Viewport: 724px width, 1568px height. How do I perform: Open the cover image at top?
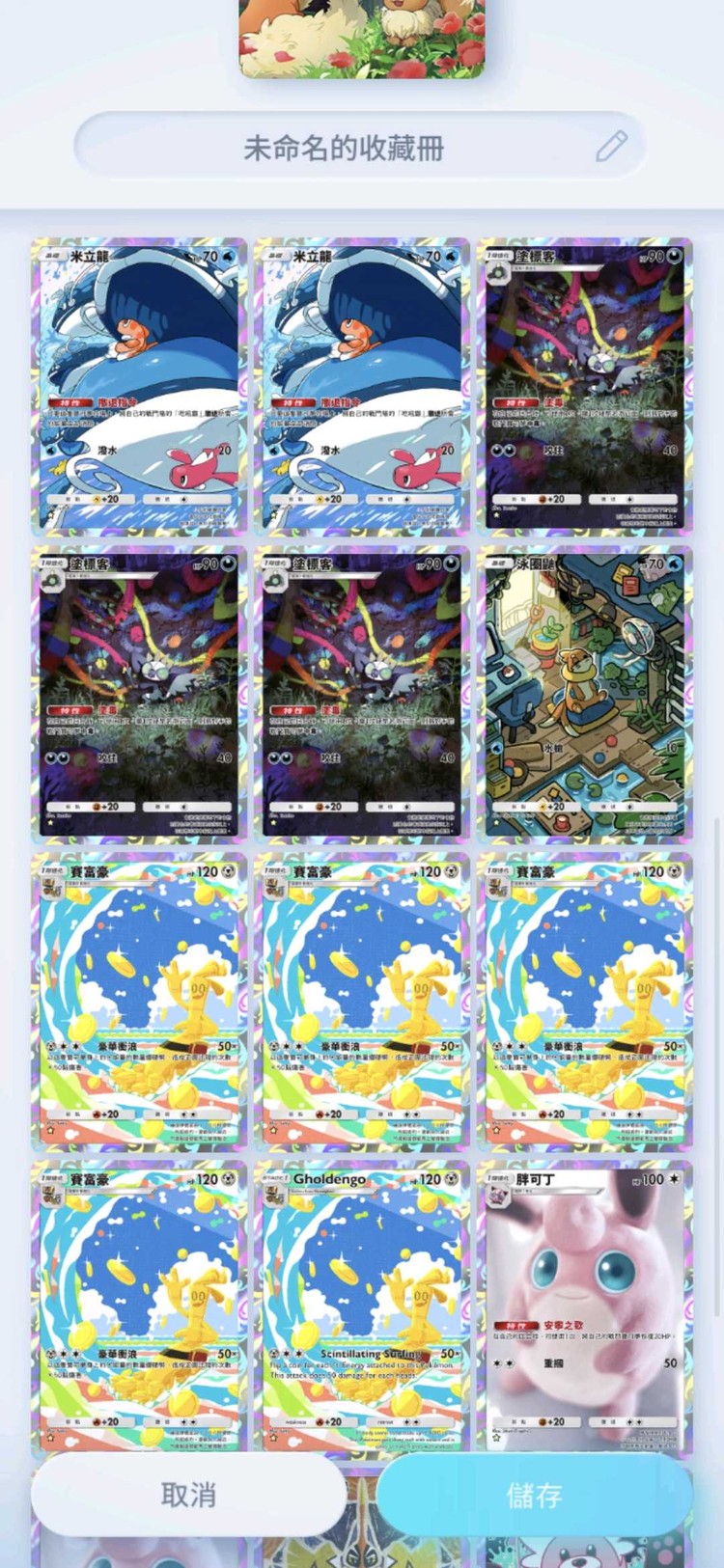click(362, 37)
